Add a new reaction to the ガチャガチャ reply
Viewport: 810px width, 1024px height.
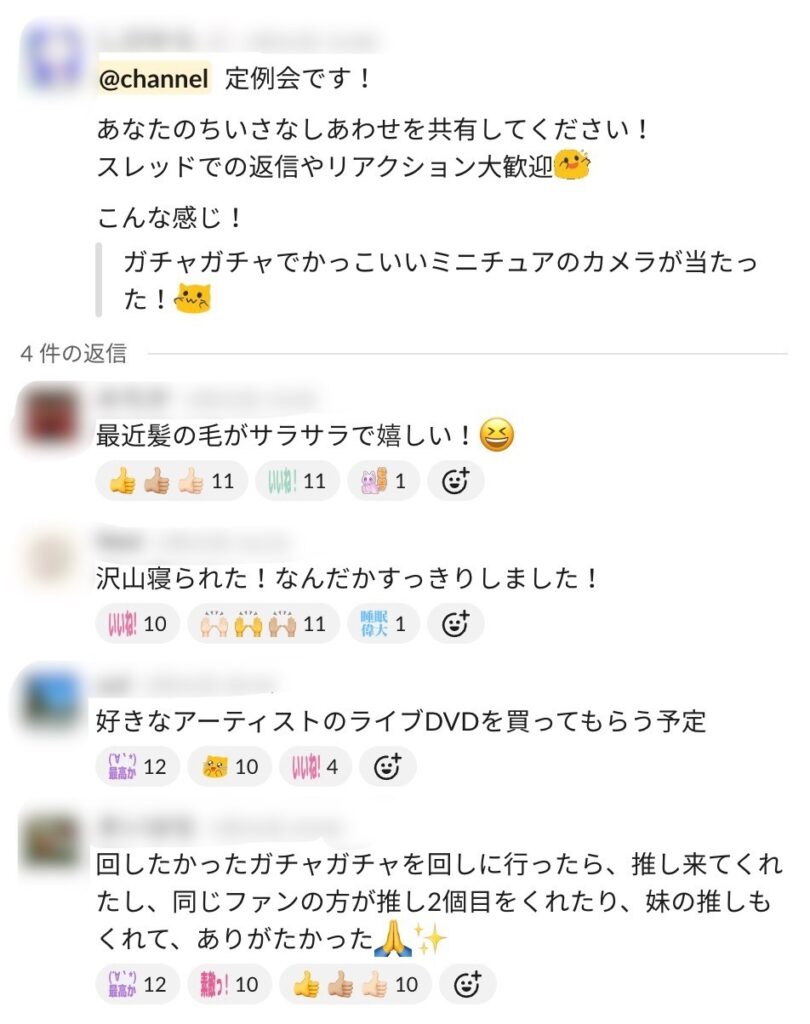pos(467,984)
